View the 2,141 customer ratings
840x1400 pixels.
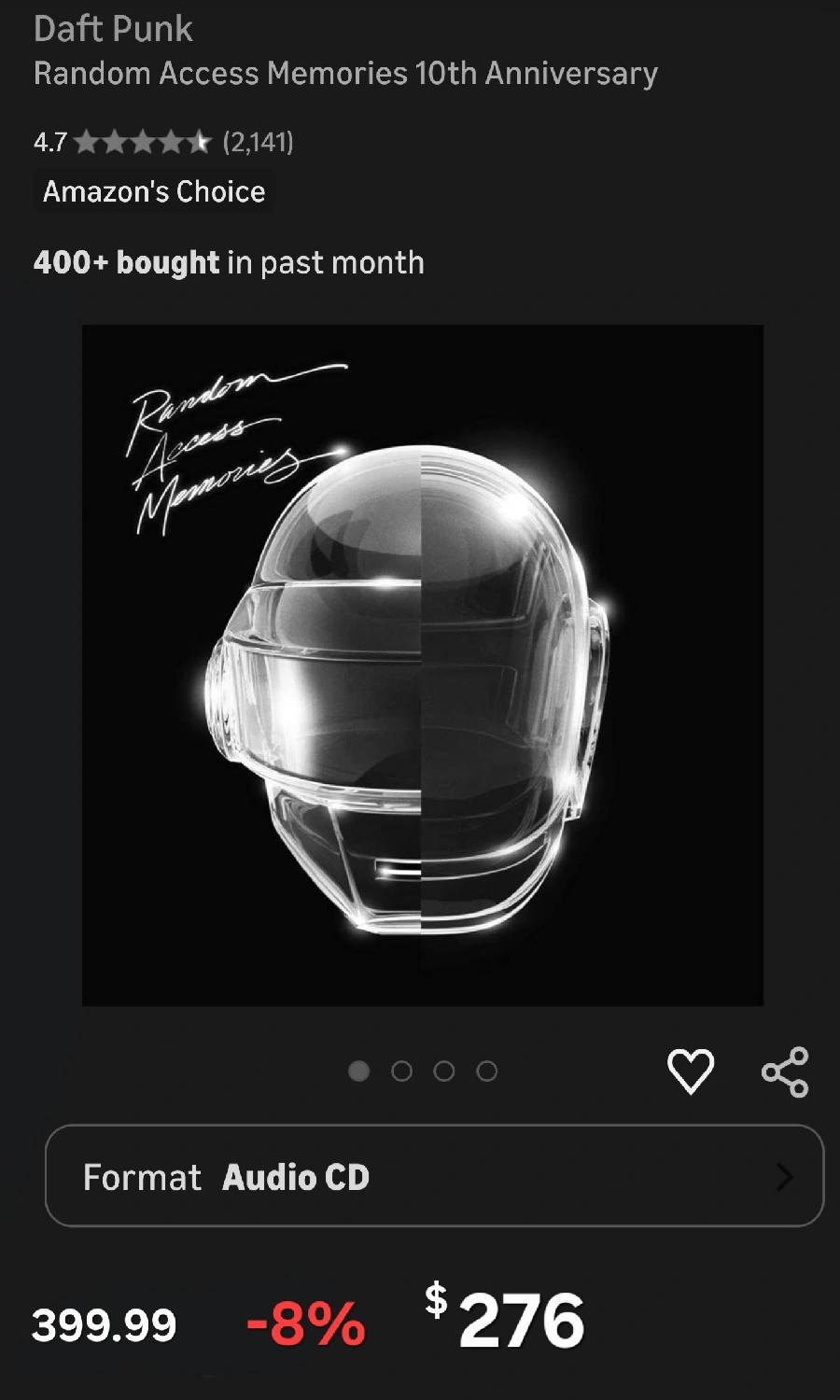258,142
